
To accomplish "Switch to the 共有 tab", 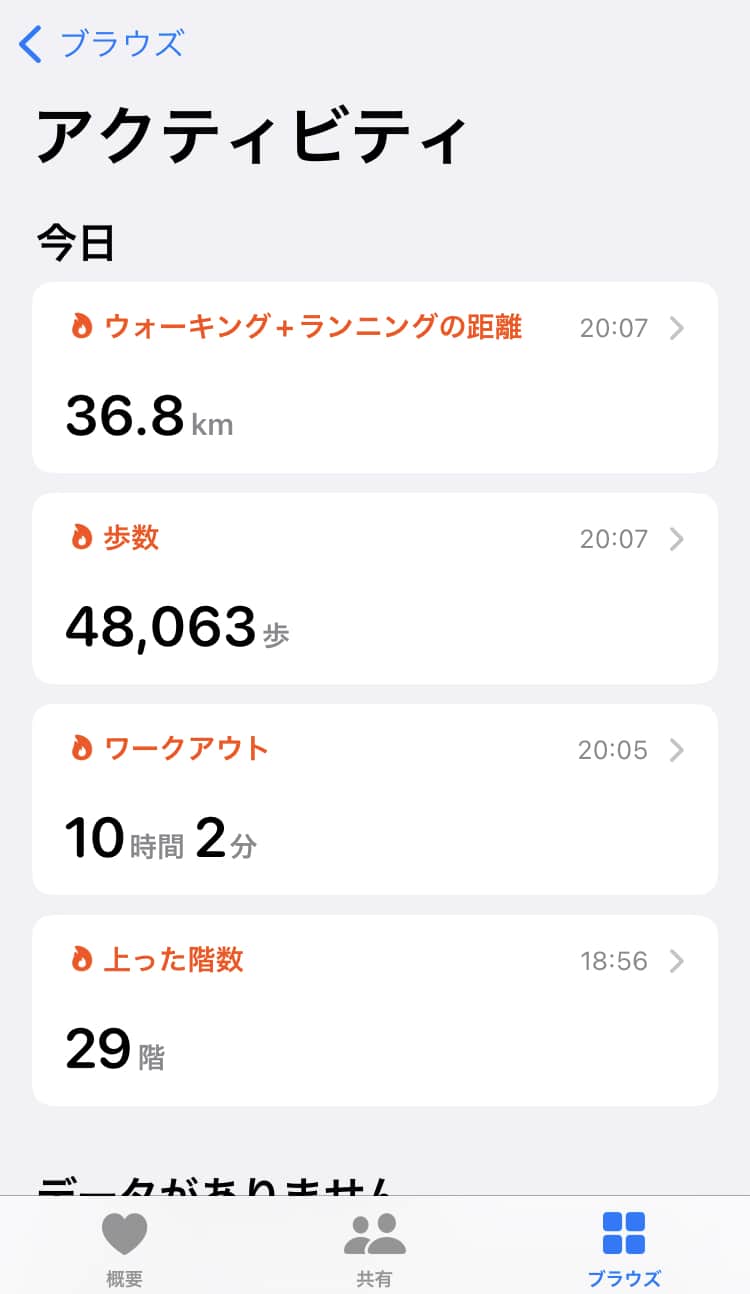I will coord(374,1248).
